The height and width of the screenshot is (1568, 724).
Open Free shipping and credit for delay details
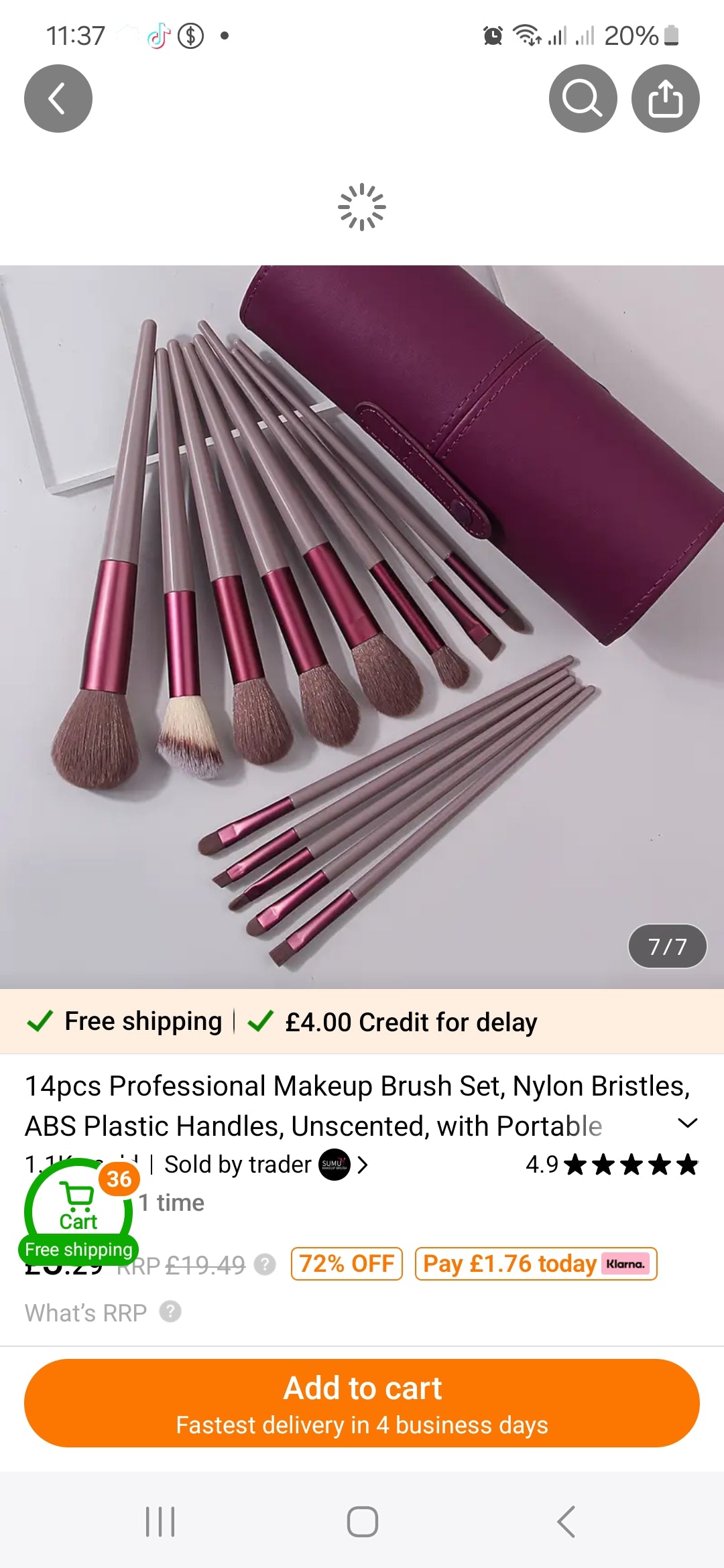(282, 1022)
